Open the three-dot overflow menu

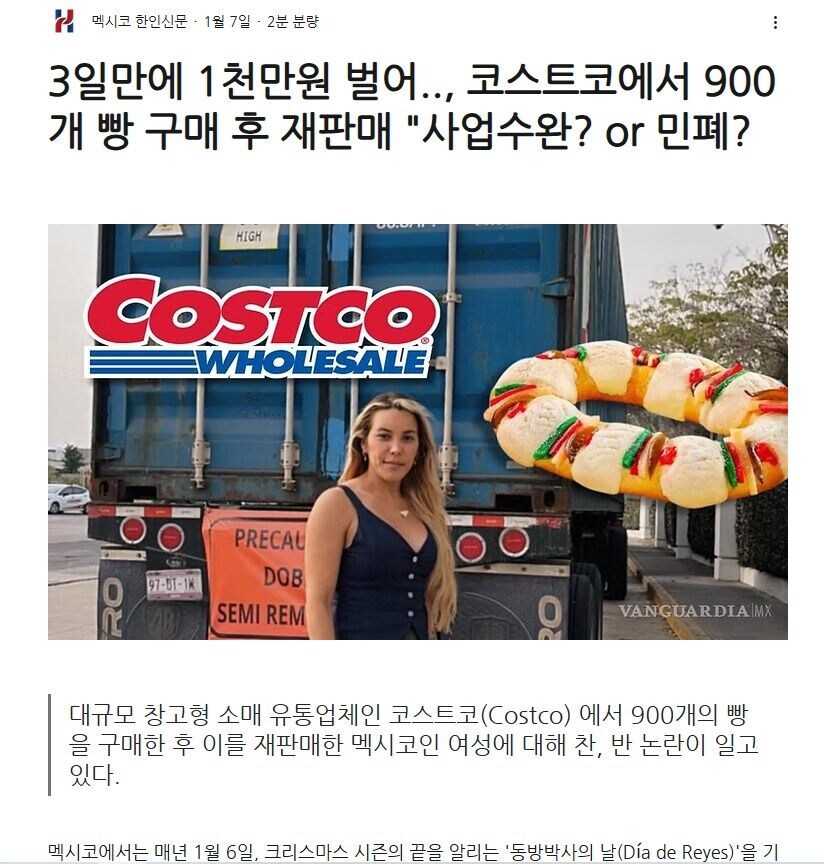click(776, 22)
